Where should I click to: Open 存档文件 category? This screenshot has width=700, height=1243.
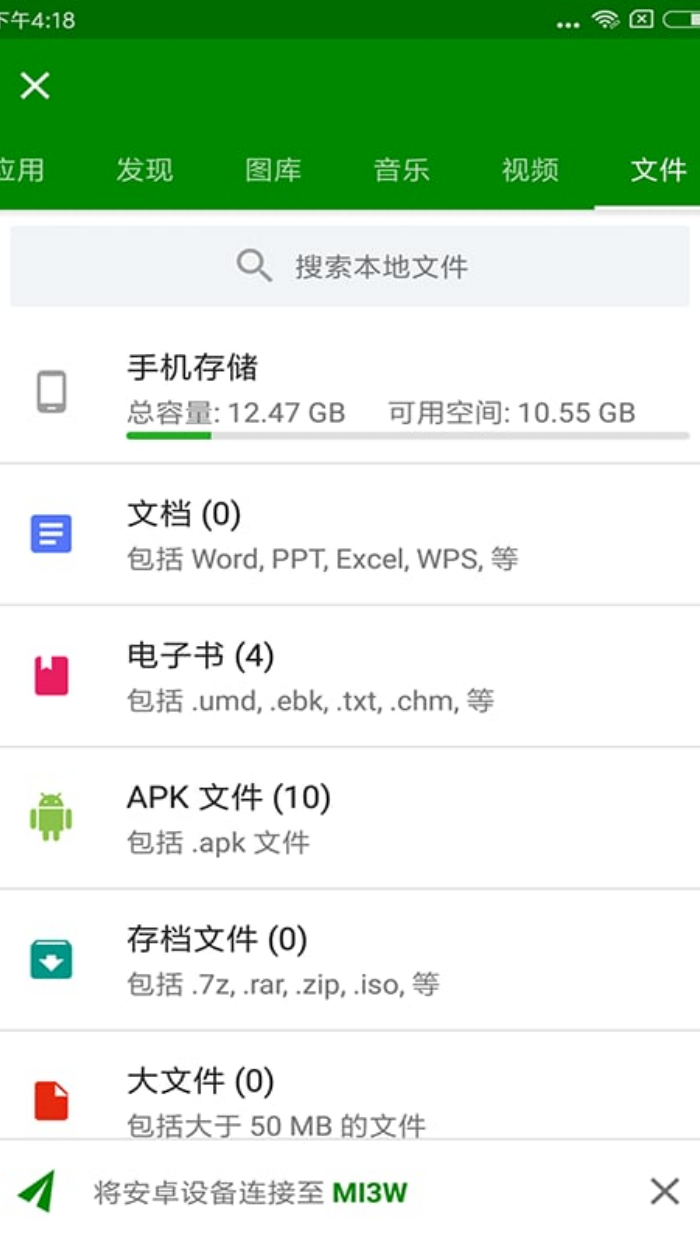pyautogui.click(x=350, y=960)
